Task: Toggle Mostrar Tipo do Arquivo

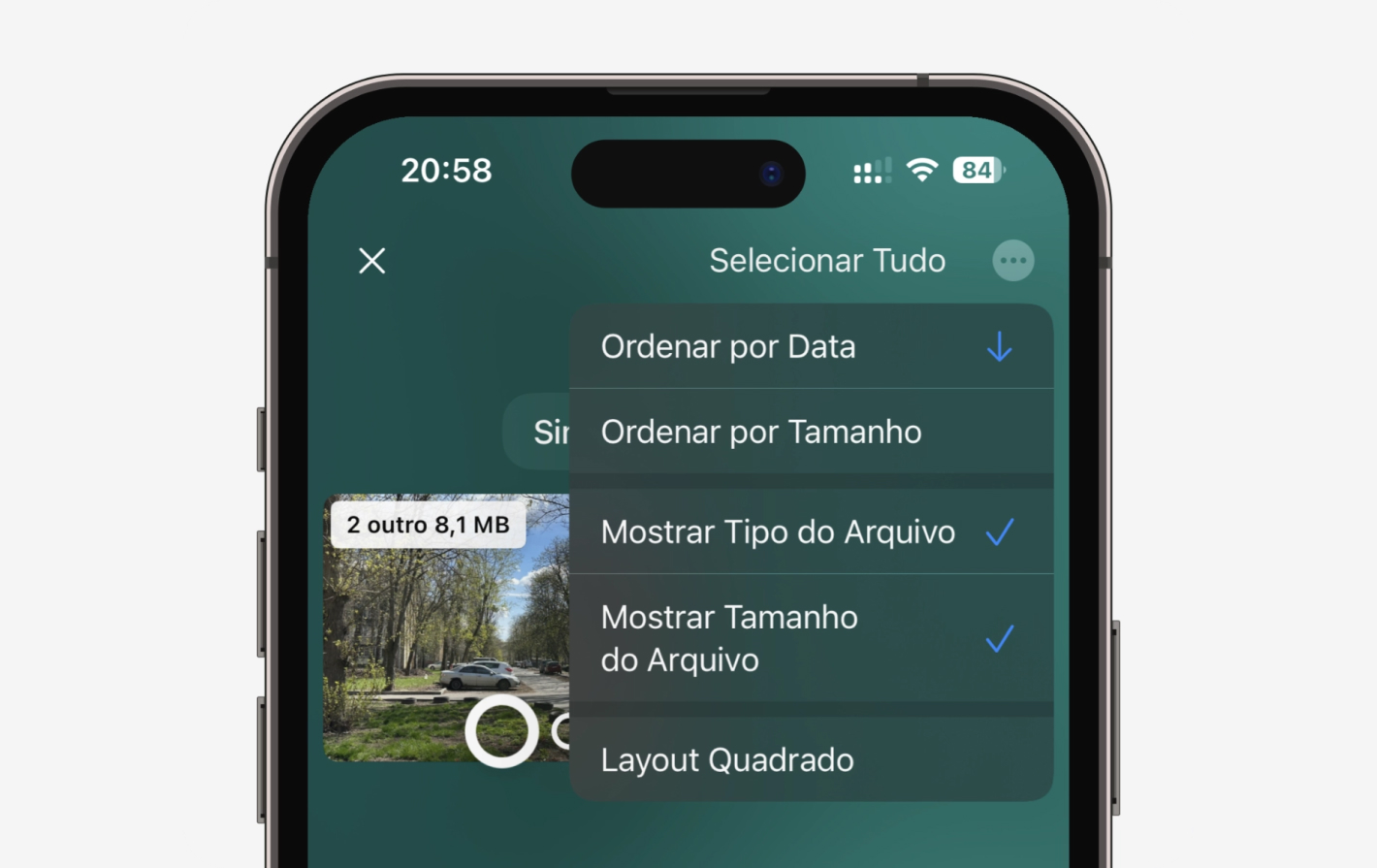Action: (x=810, y=532)
